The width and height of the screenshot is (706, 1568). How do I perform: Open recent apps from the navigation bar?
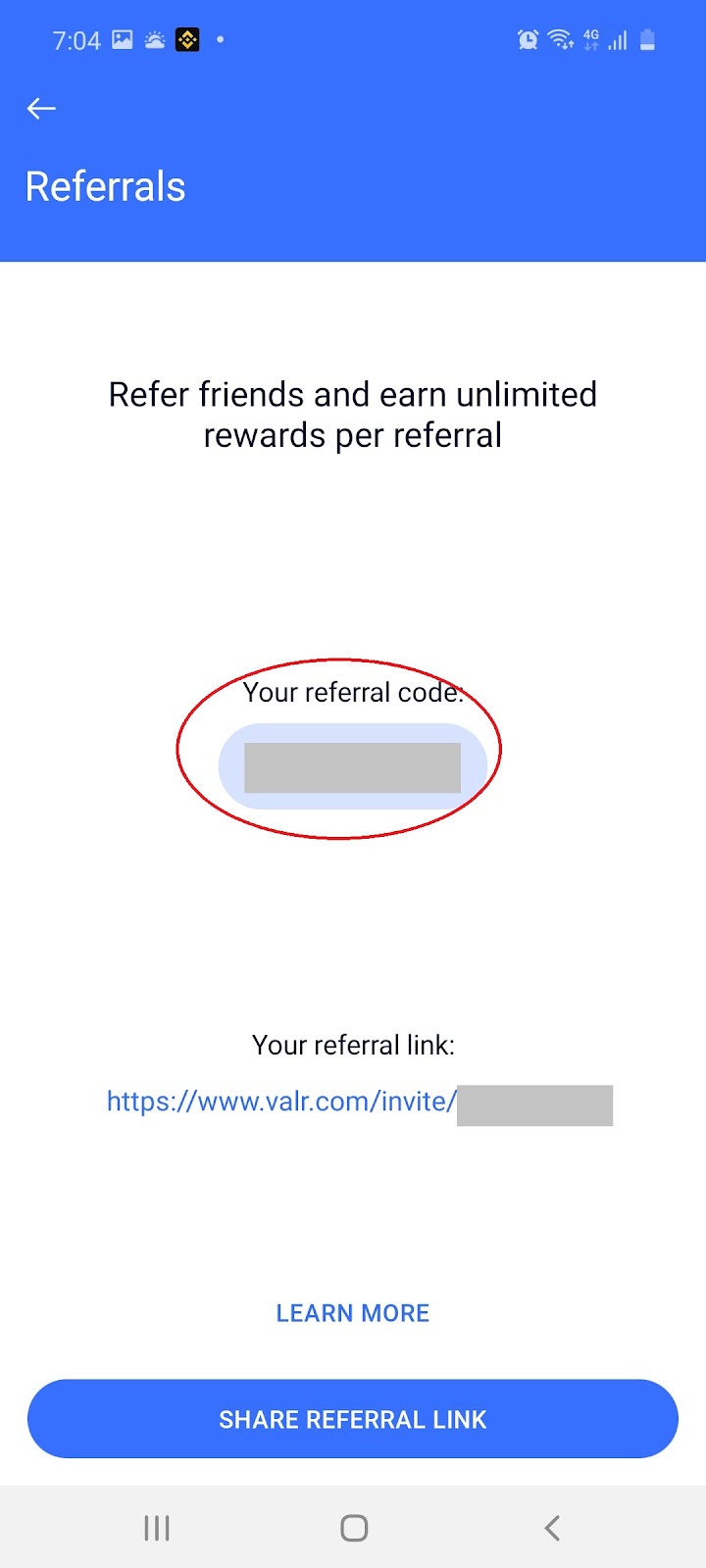click(157, 1528)
